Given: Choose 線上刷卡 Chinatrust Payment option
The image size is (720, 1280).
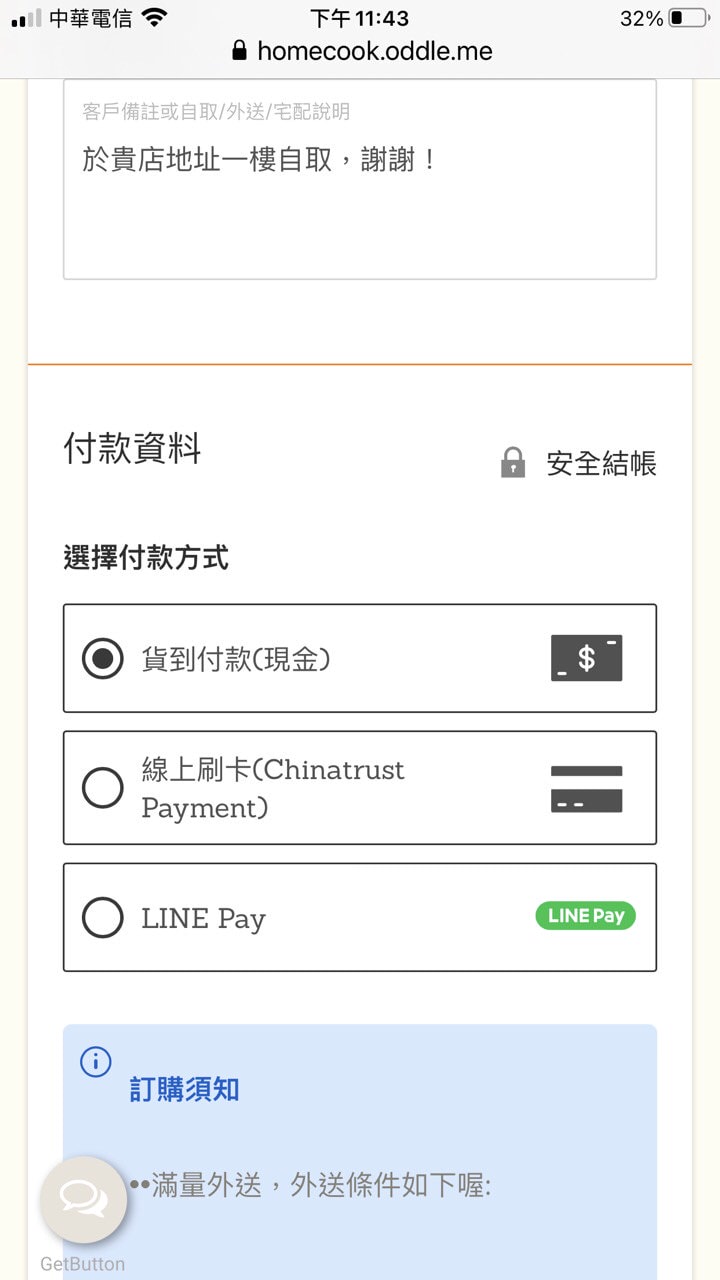Looking at the screenshot, I should click(x=360, y=788).
